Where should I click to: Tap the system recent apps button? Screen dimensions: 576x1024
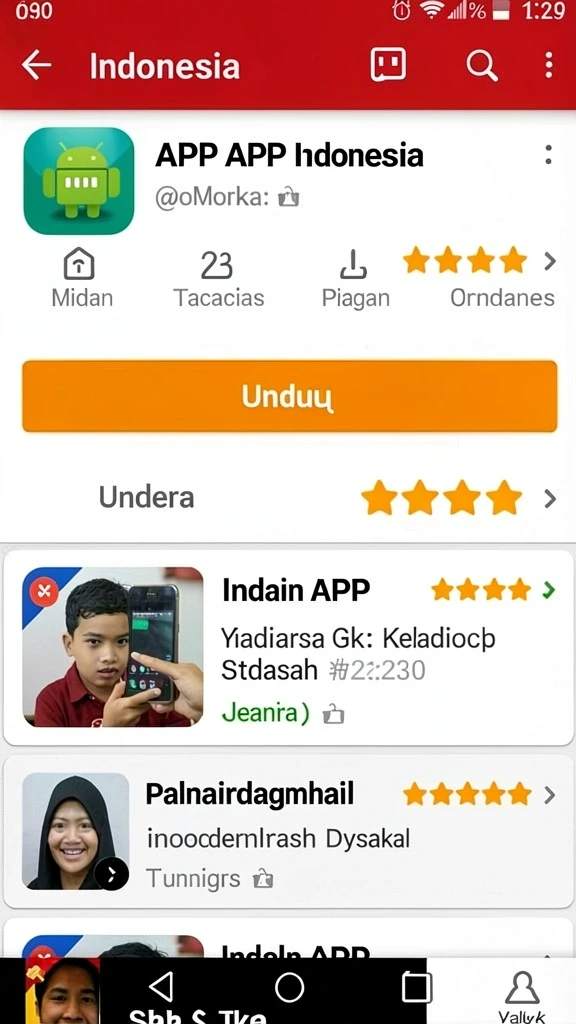(417, 987)
